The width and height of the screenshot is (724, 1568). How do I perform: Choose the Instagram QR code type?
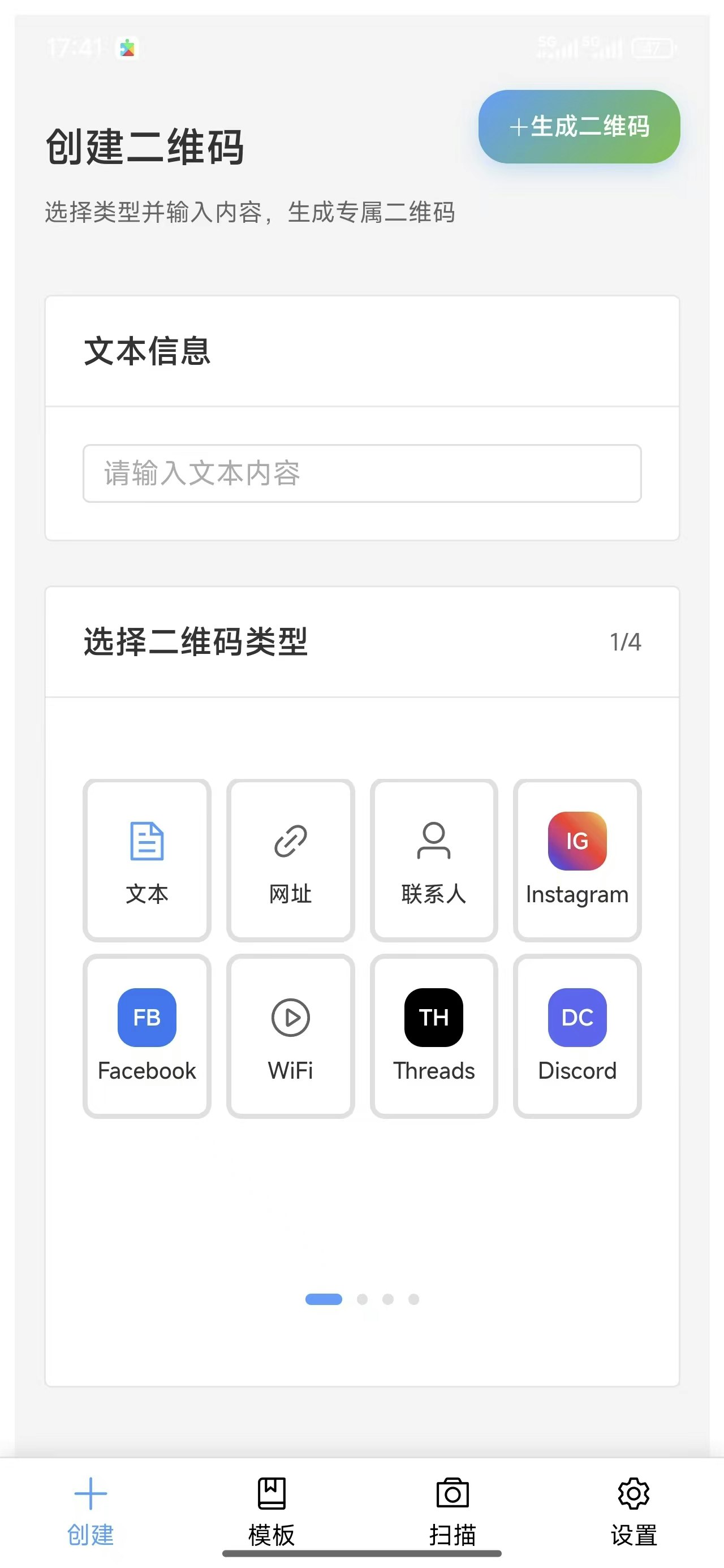pos(576,858)
